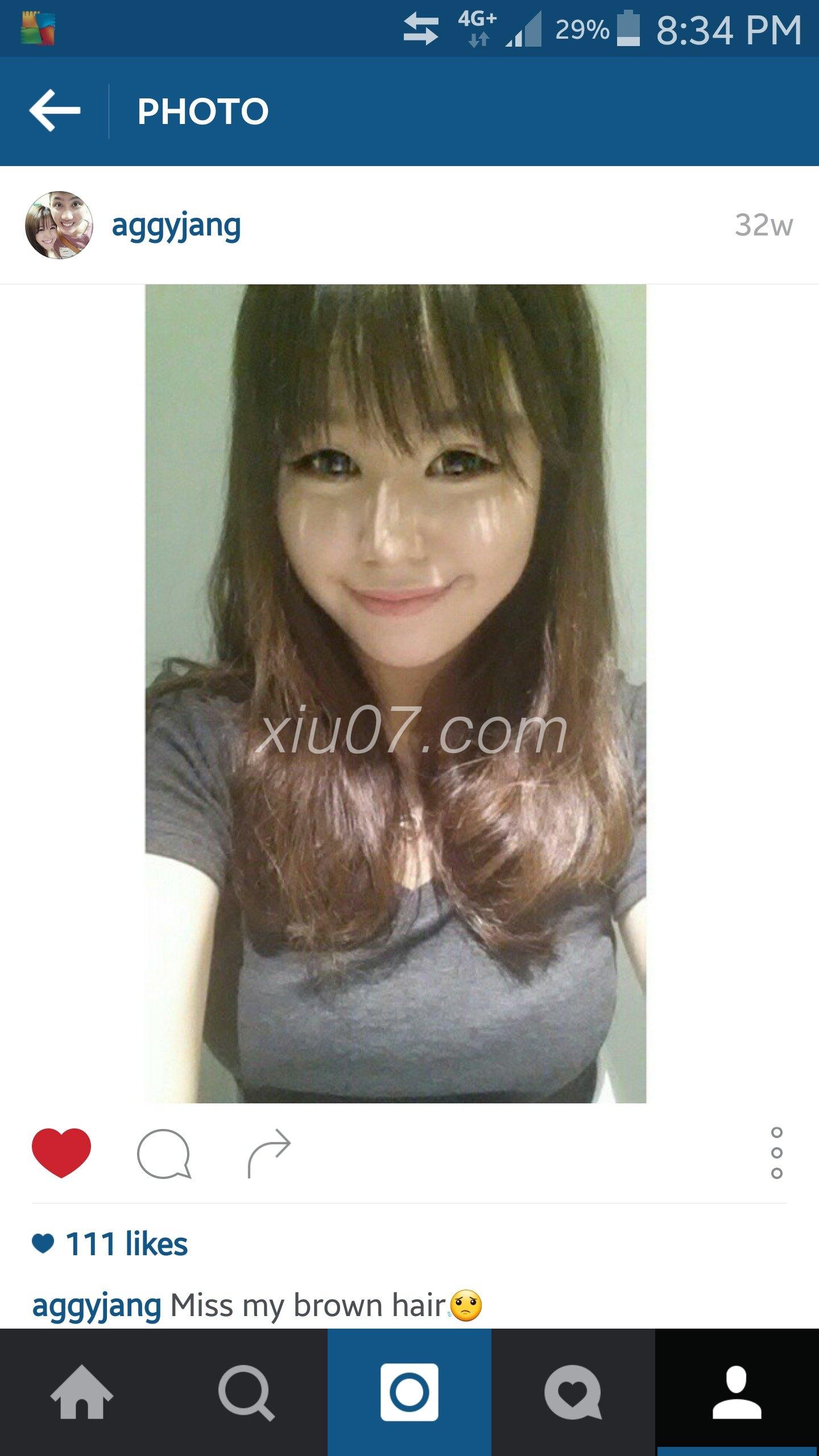Switch to the Home tab
The height and width of the screenshot is (1456, 819).
82,1392
